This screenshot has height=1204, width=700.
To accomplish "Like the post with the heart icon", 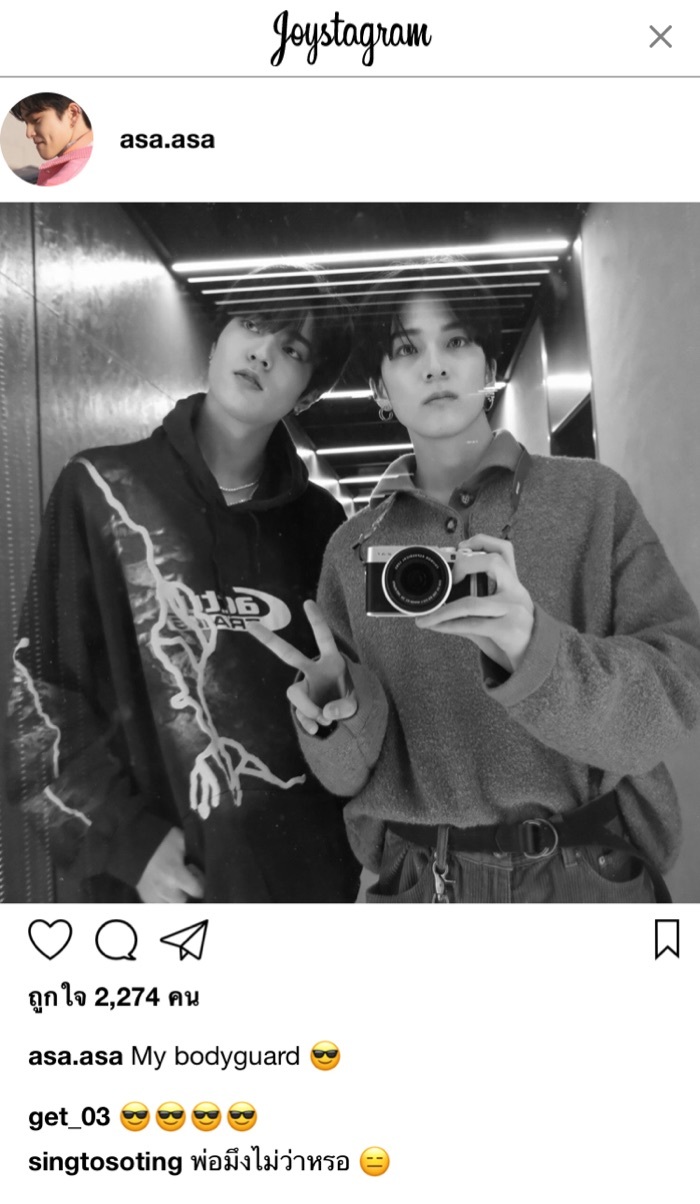I will click(x=50, y=940).
